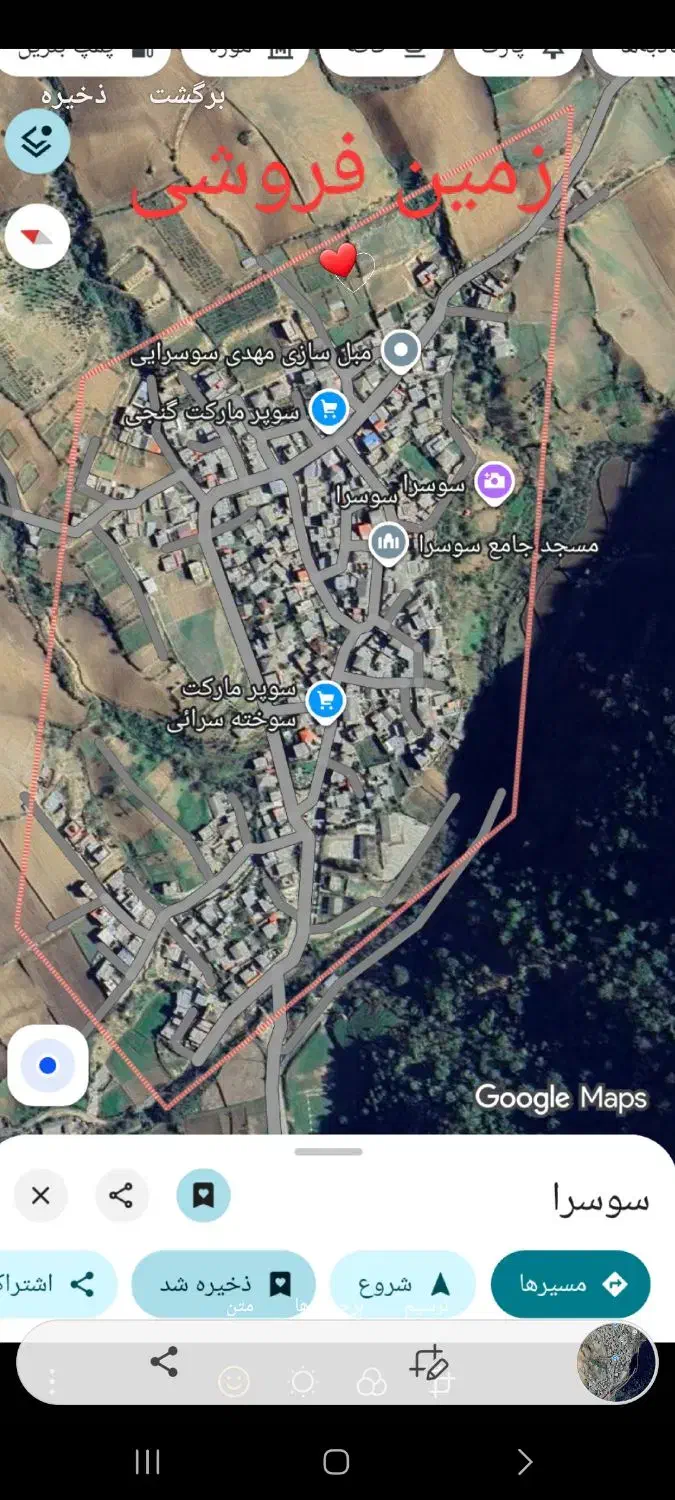Close the سوسرا place sheet
This screenshot has width=675, height=1500.
pos(41,1195)
